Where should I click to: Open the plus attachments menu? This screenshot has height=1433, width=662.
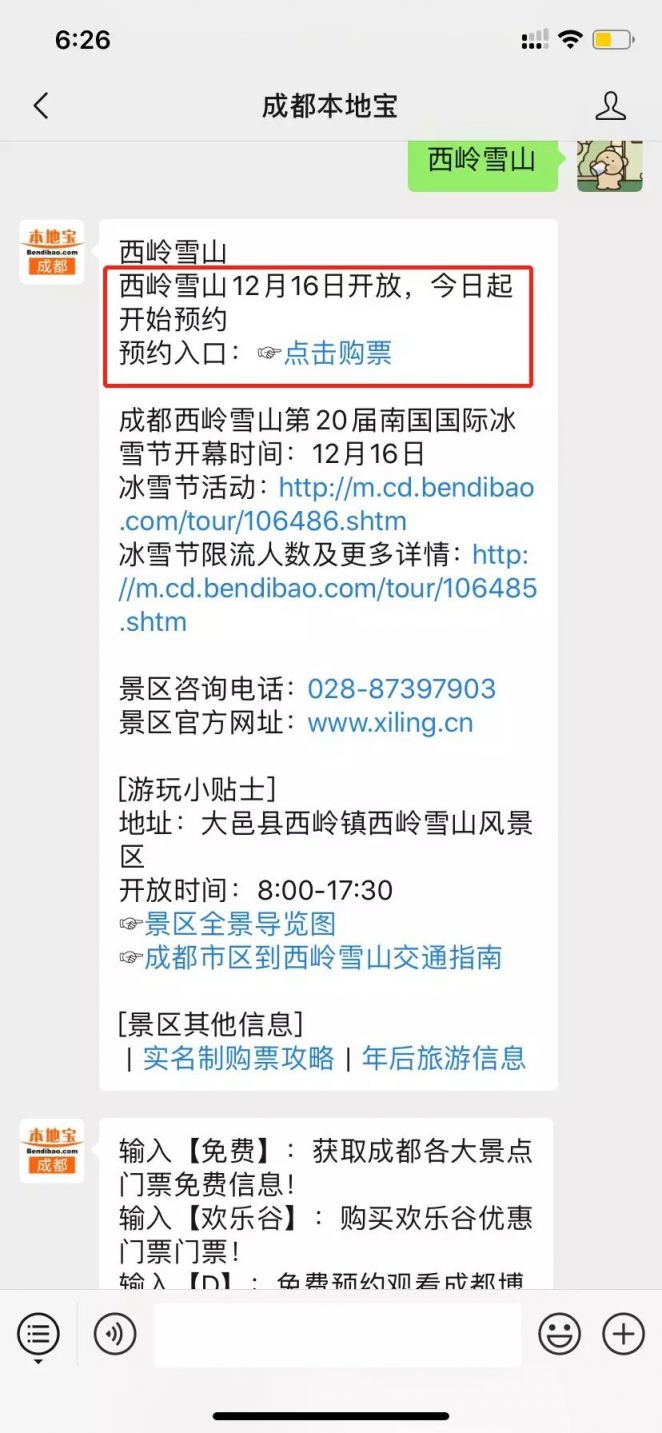[x=623, y=1334]
